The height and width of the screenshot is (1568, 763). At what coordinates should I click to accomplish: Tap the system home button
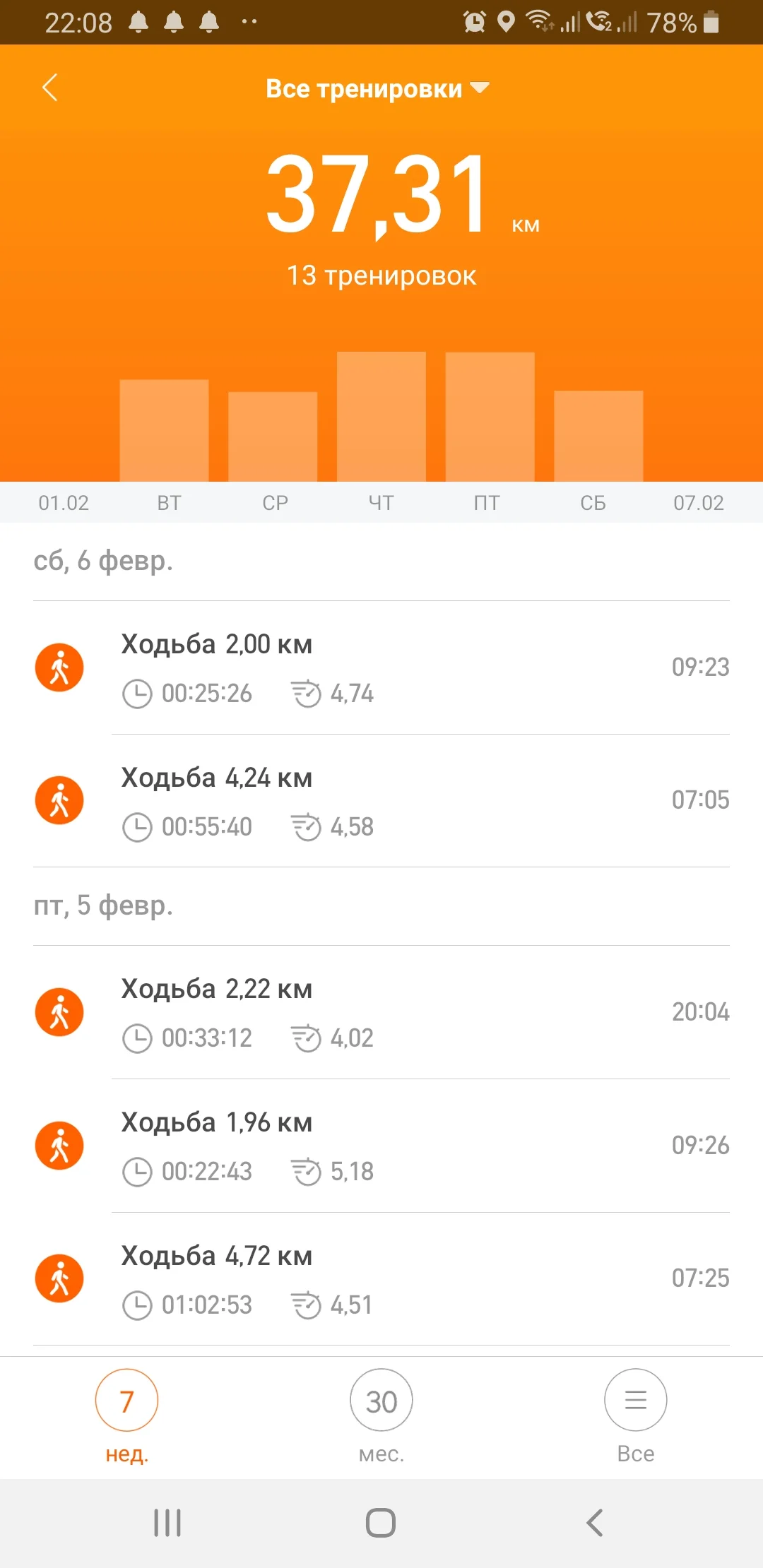point(381,1523)
